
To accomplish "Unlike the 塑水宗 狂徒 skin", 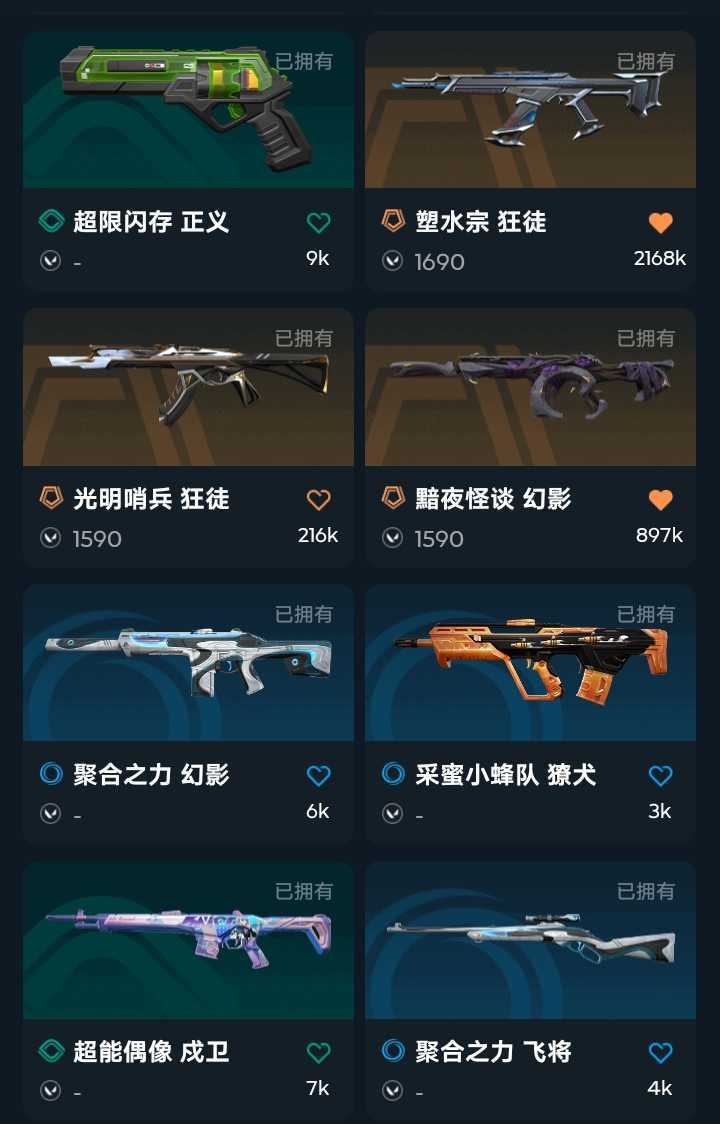I will [x=660, y=223].
